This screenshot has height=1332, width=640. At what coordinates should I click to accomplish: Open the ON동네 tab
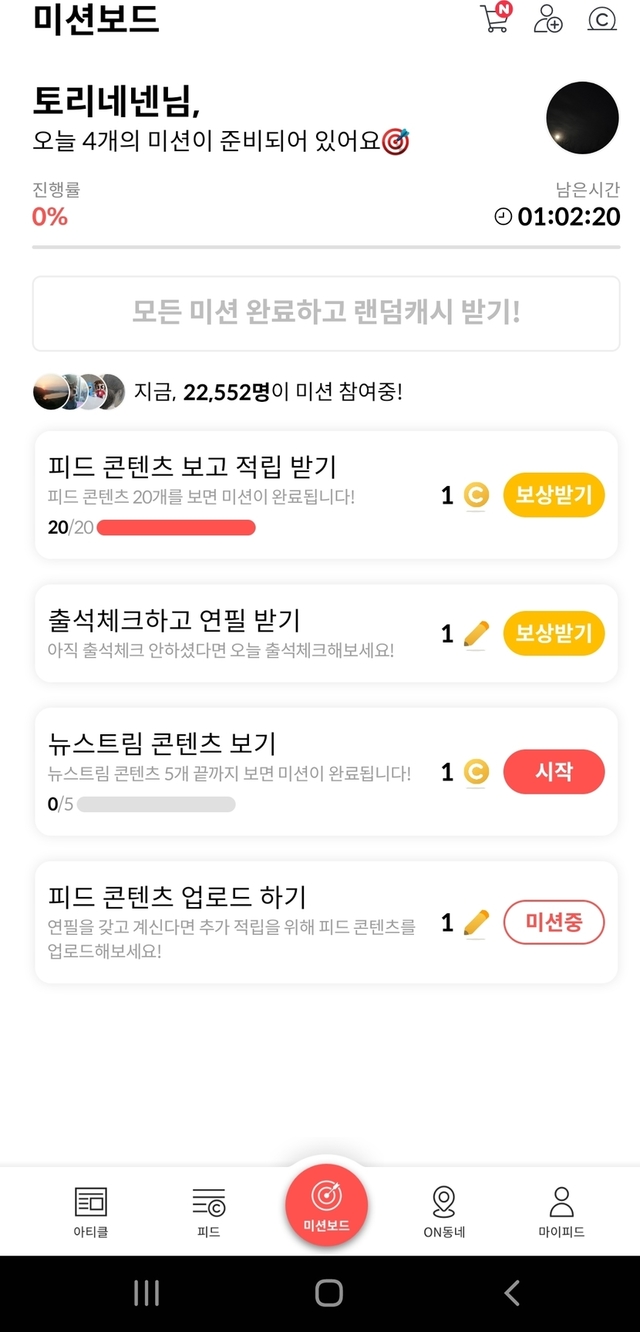pyautogui.click(x=444, y=1211)
